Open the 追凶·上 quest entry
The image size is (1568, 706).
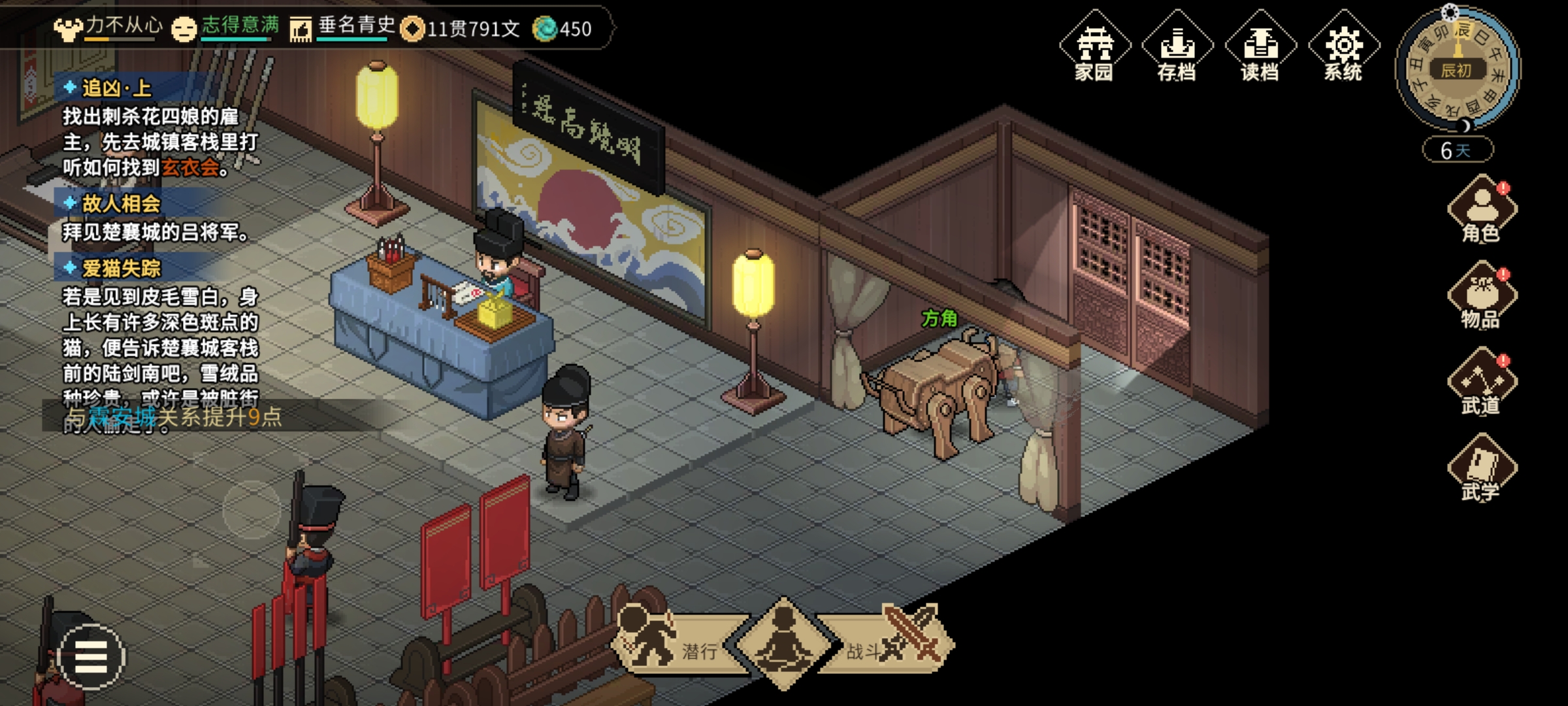point(116,88)
